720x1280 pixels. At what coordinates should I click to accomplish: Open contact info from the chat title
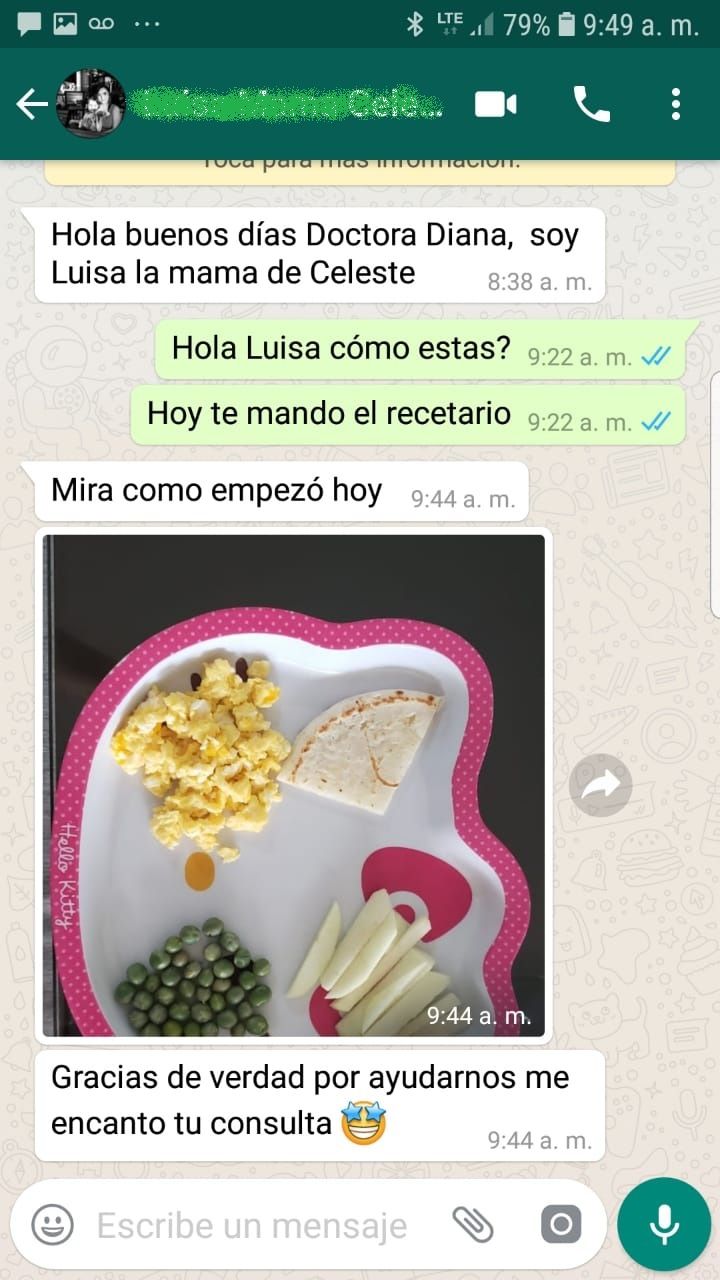tap(288, 104)
